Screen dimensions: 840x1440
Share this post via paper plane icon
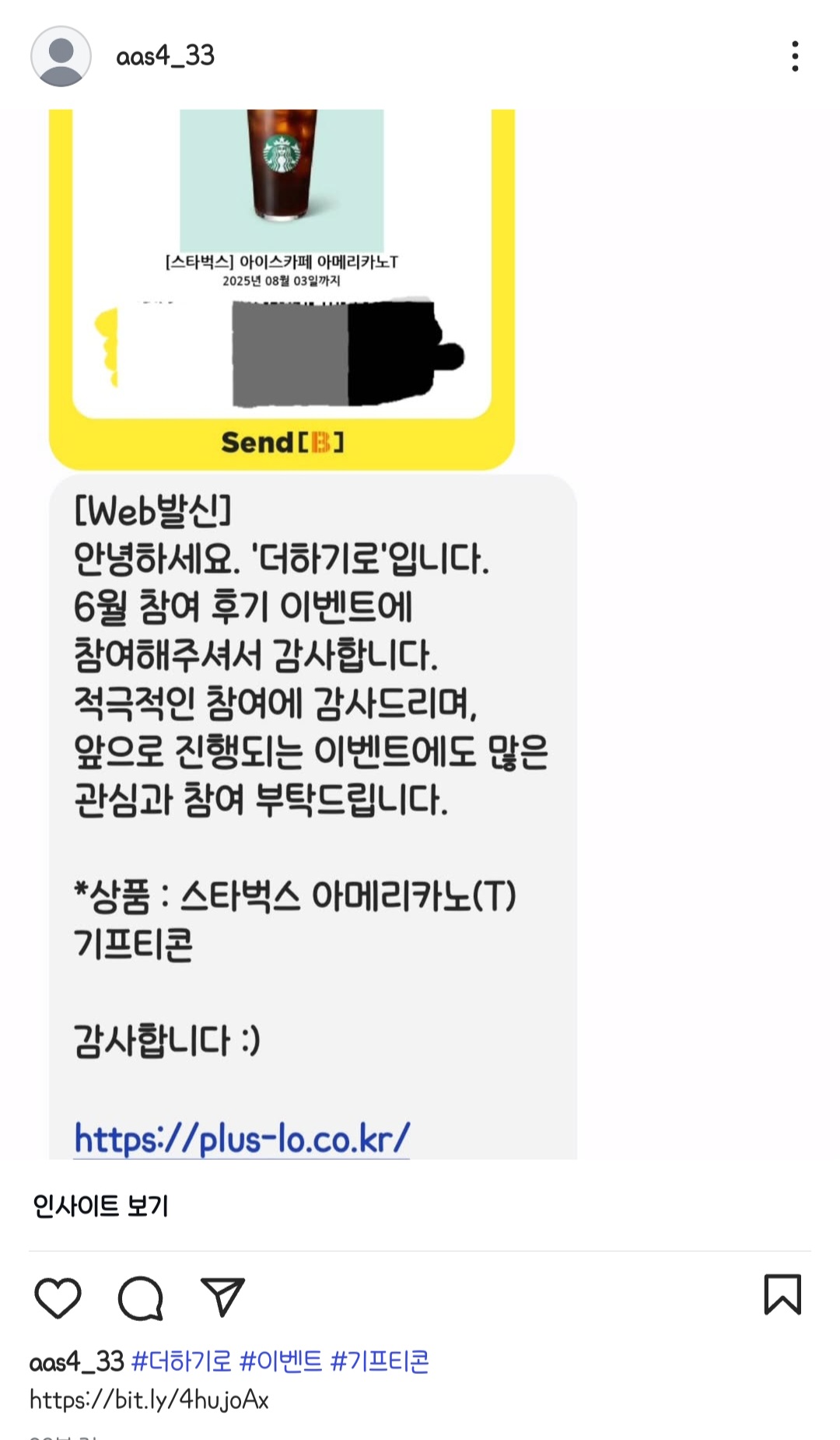[x=222, y=1297]
